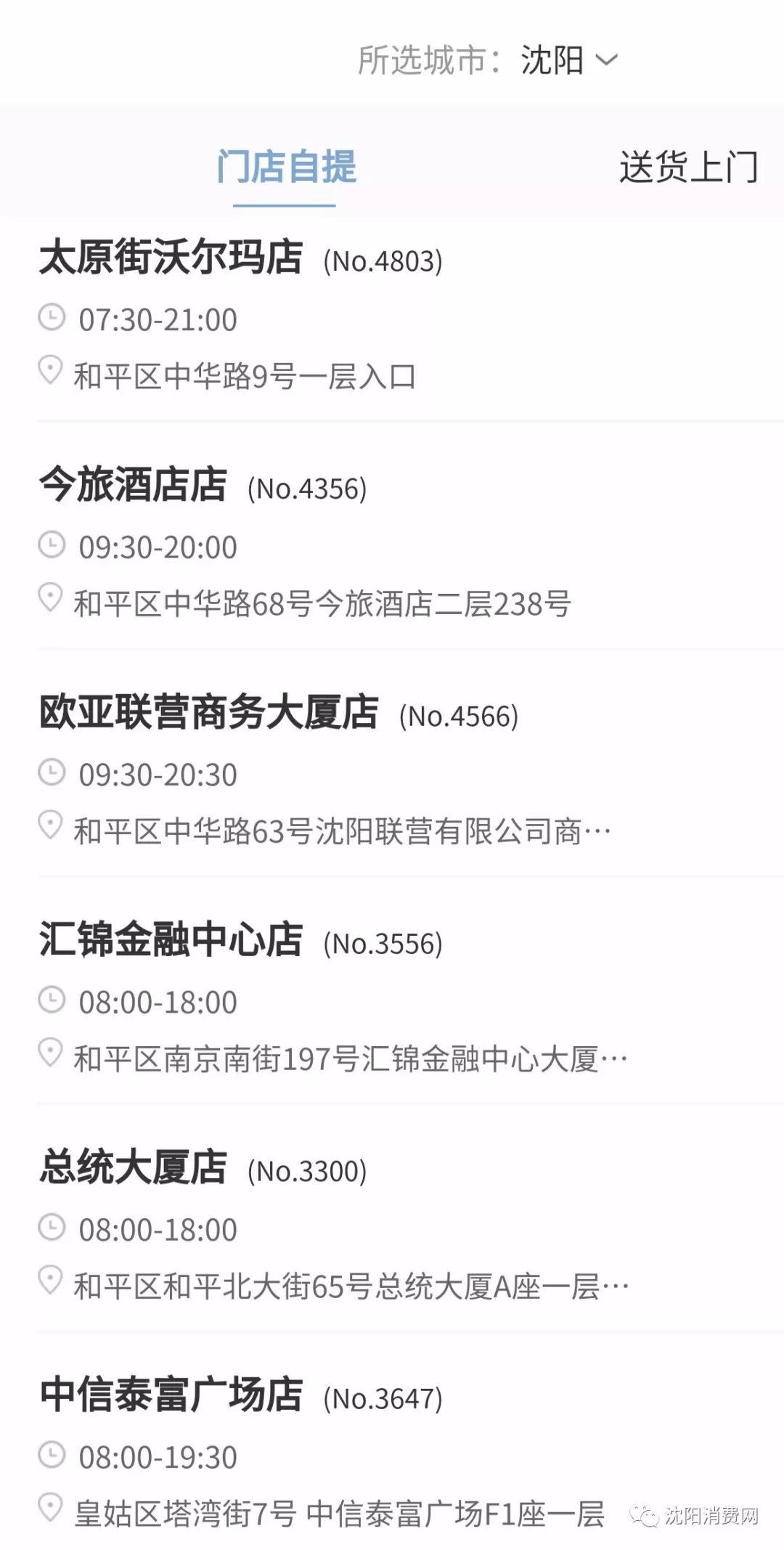Screen dimensions: 784x1550
Task: Pick the 欧亚联营商务大厦店 store
Action: (209, 712)
